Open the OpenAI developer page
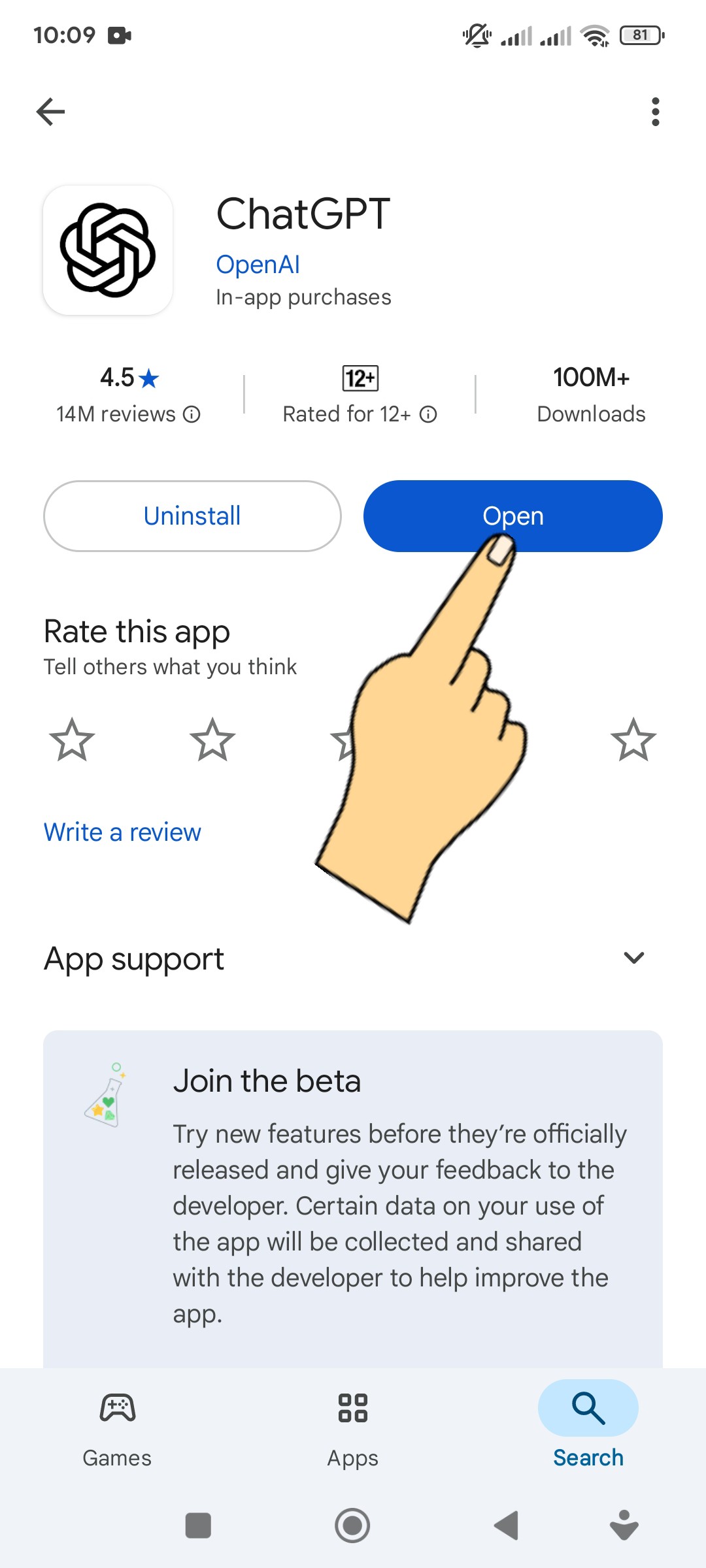Viewport: 706px width, 1568px height. click(x=258, y=265)
